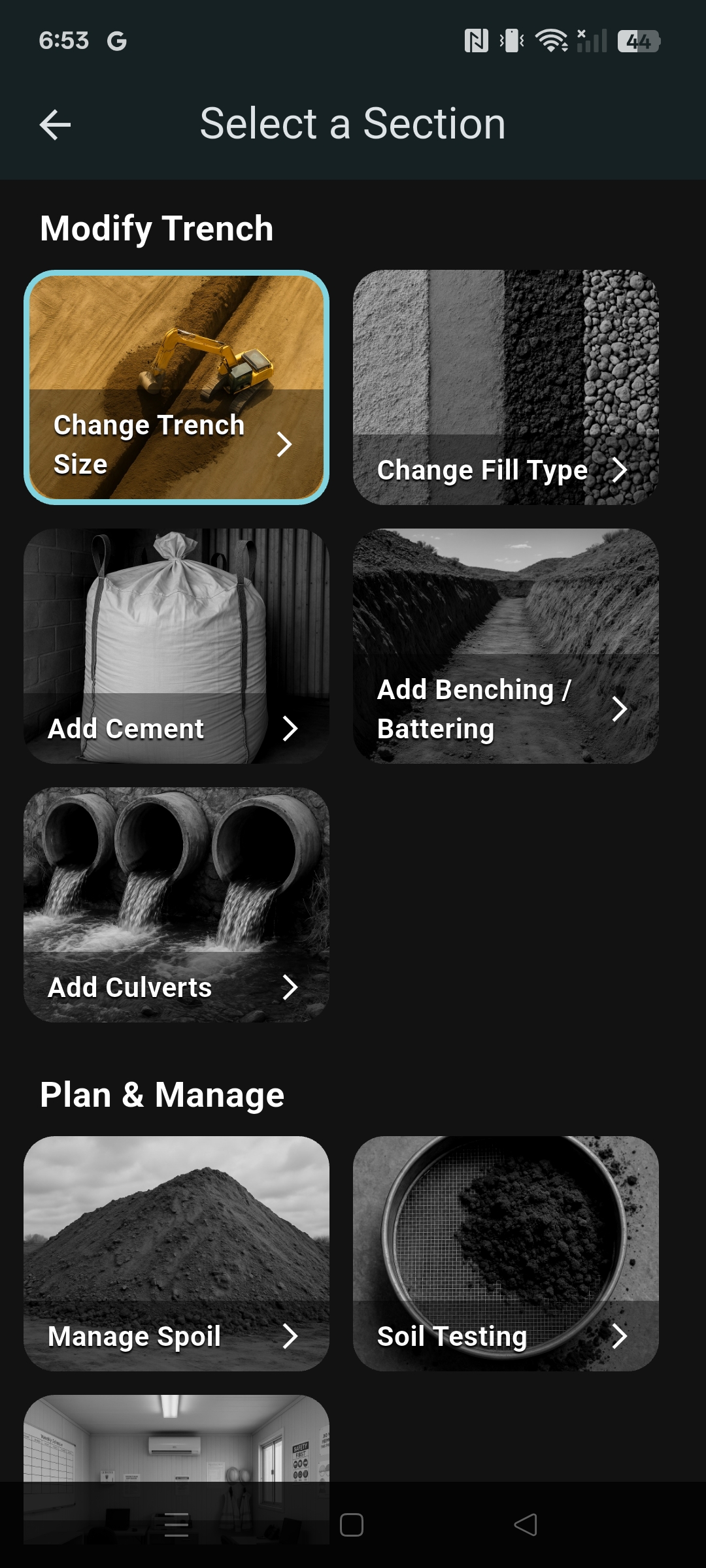
Task: Open the Change Fill Type card
Action: pos(505,387)
